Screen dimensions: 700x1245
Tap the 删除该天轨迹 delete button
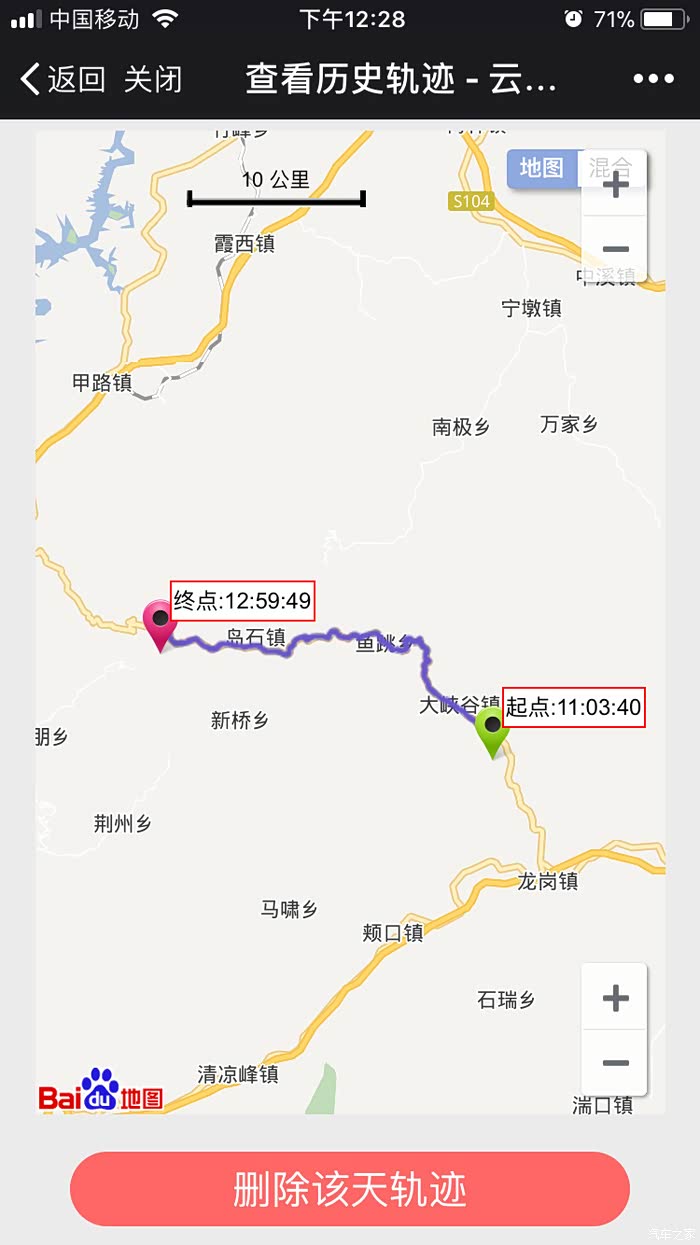tap(350, 1189)
